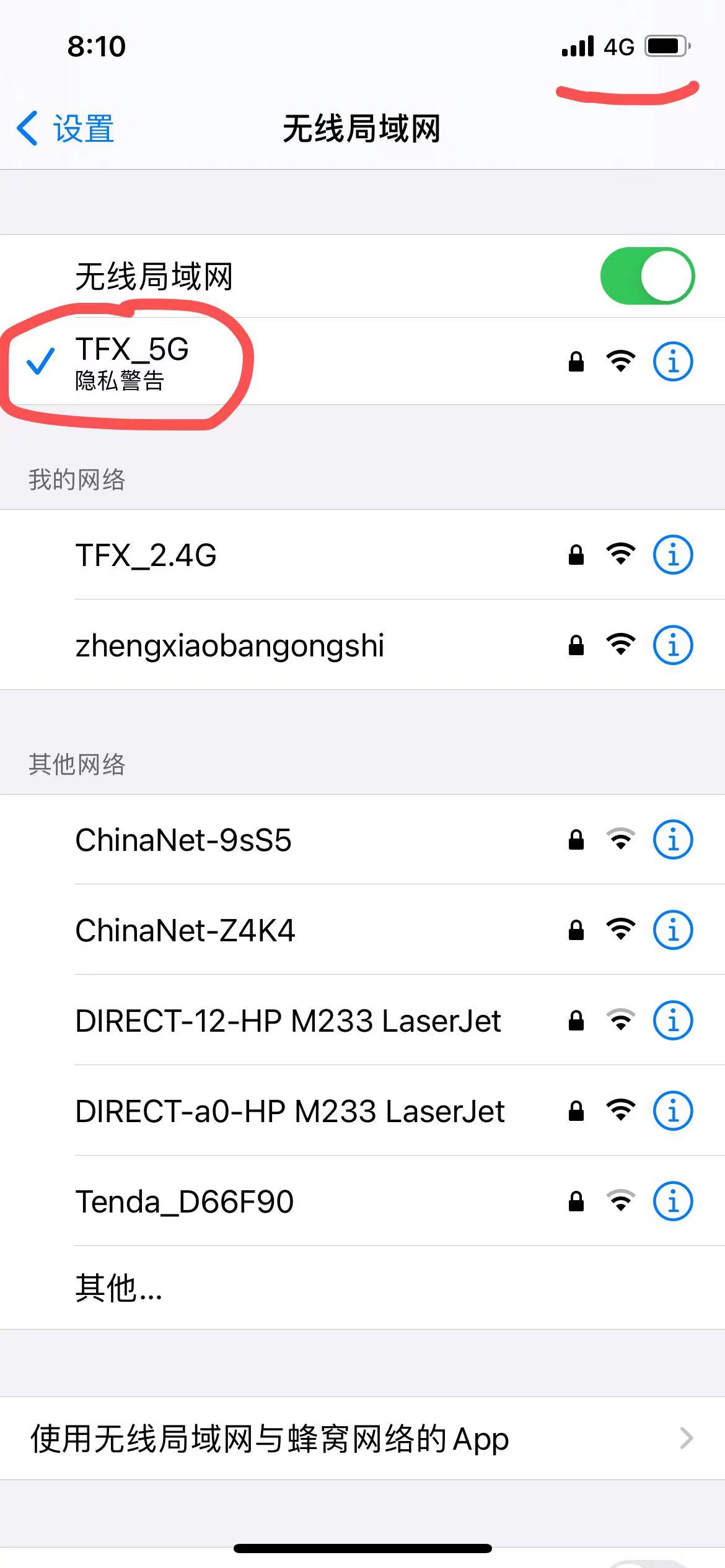The image size is (725, 1568).
Task: Open info for TFX_2.4G
Action: 672,555
